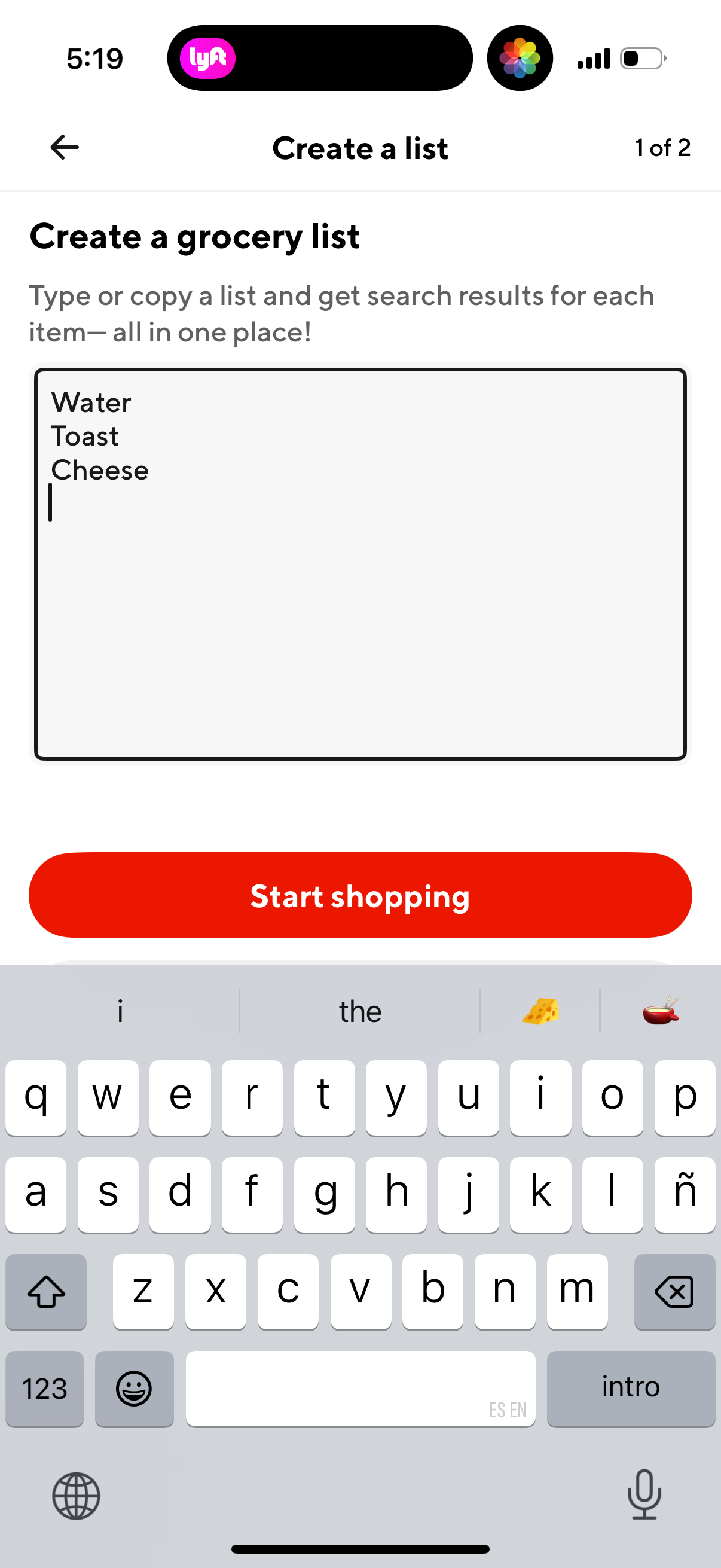Insert the predictive suggestion 'the'

[360, 1011]
